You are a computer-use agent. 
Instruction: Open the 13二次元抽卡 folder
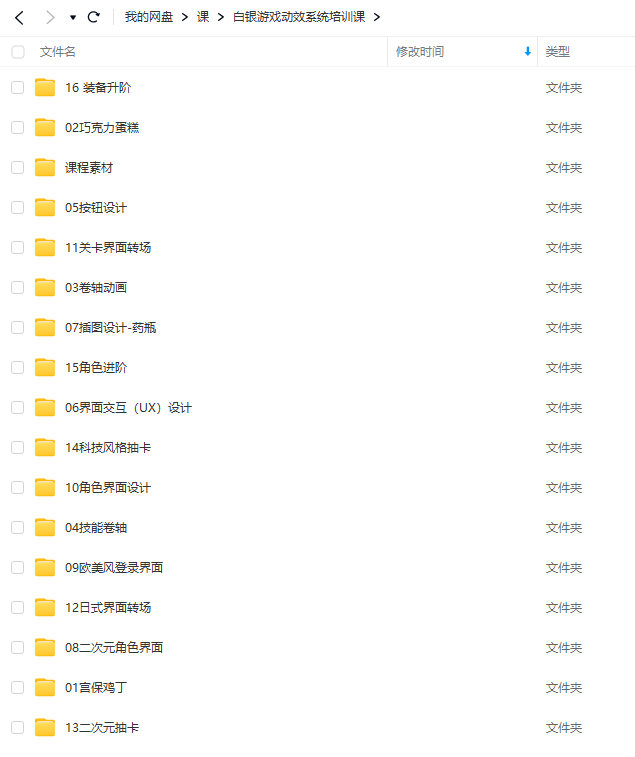(101, 728)
